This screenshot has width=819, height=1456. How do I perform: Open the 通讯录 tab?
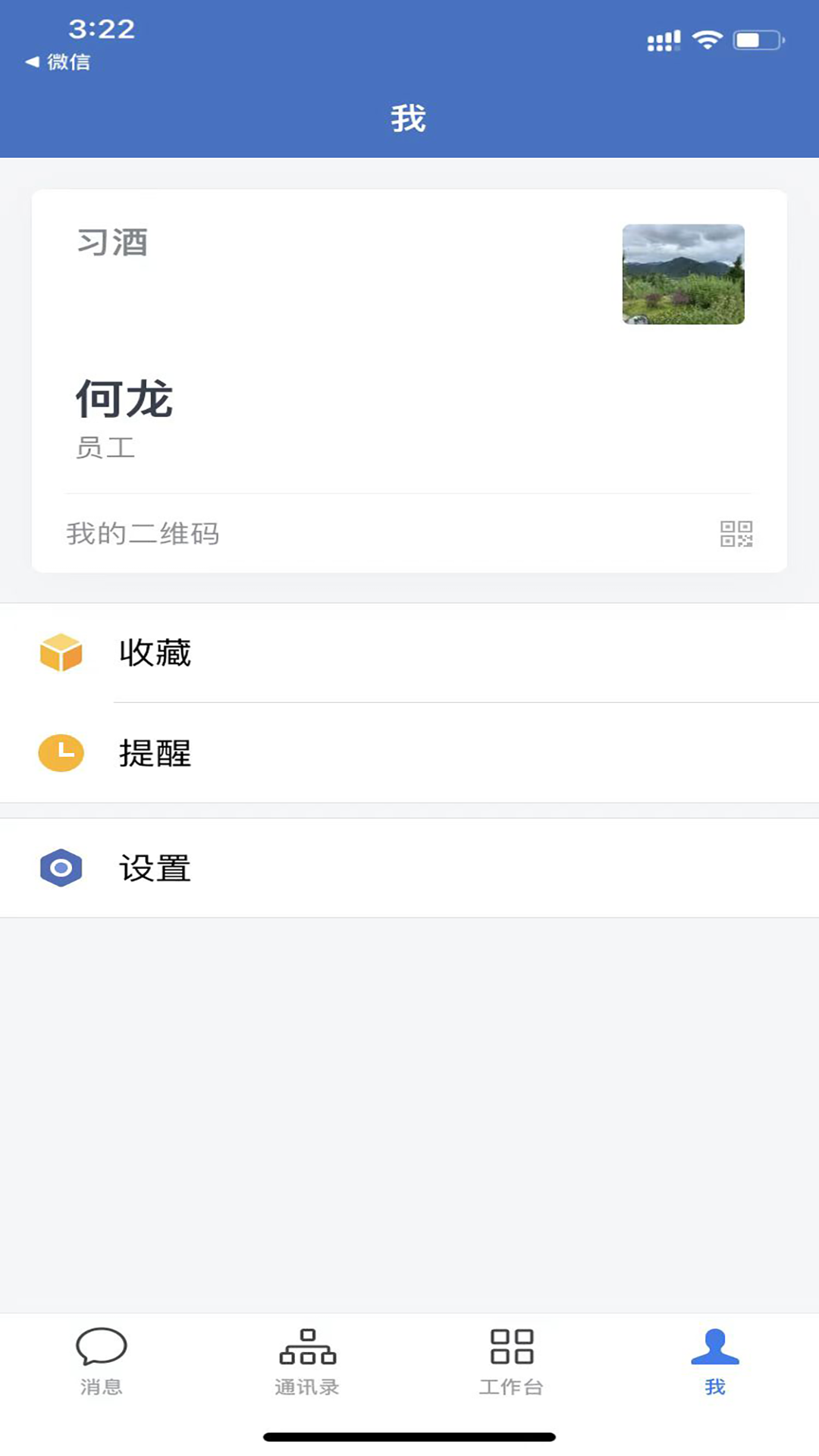[306, 1365]
